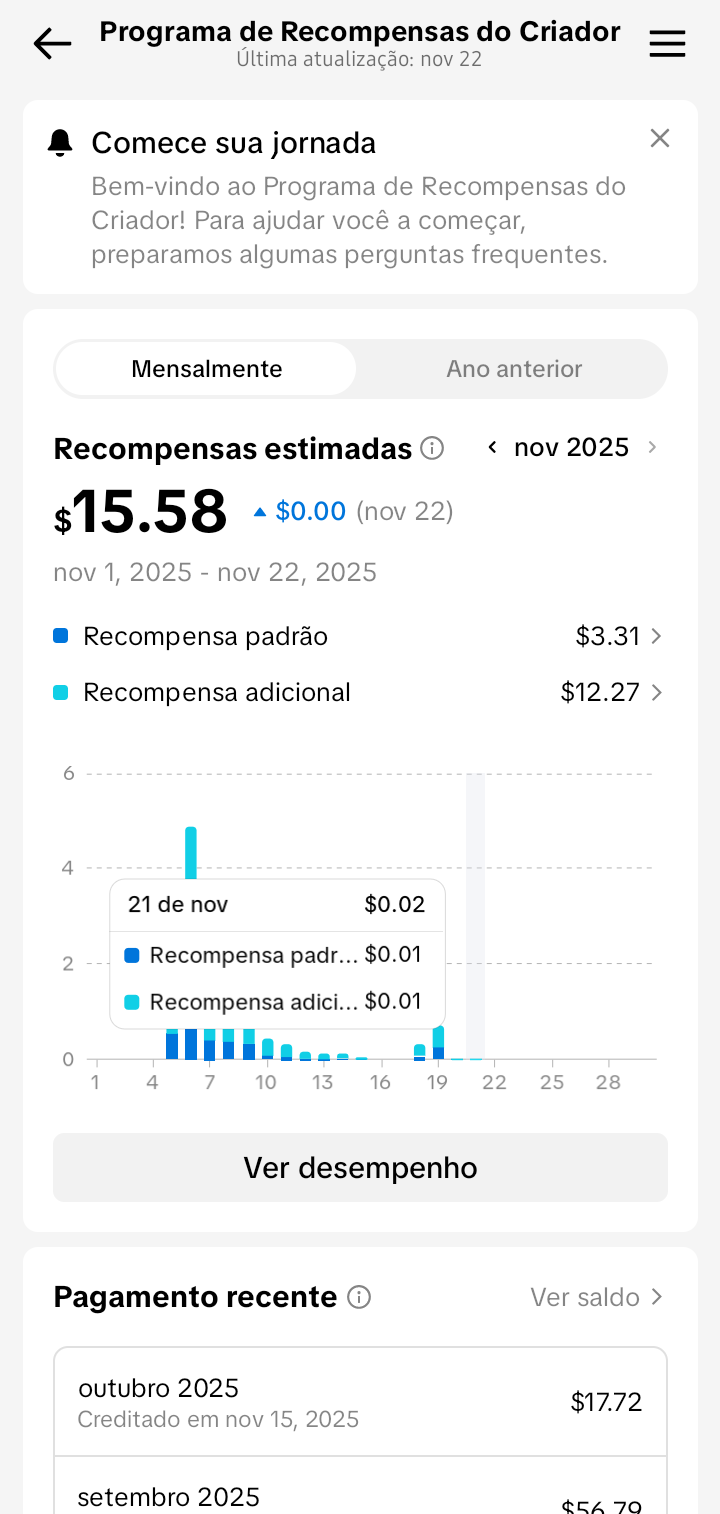Open the hamburger menu
This screenshot has width=720, height=1514.
667,44
